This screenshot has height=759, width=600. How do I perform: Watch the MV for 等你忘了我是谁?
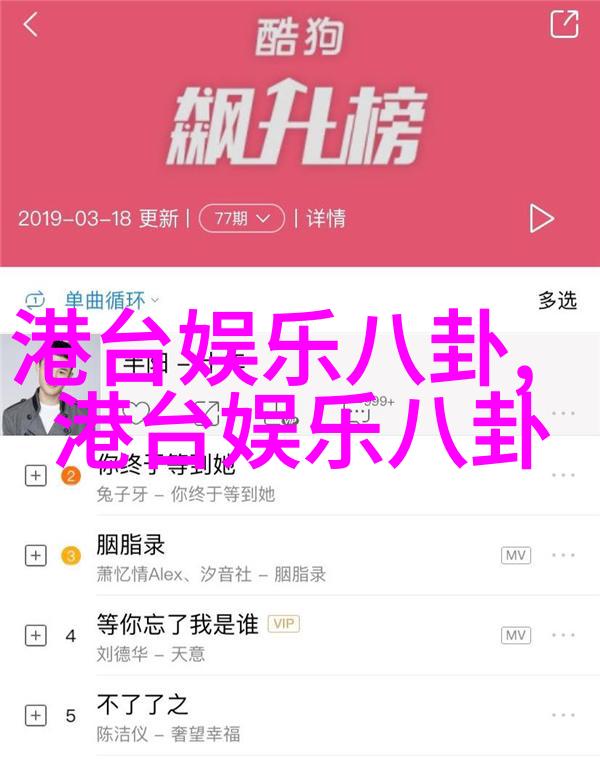pos(515,635)
